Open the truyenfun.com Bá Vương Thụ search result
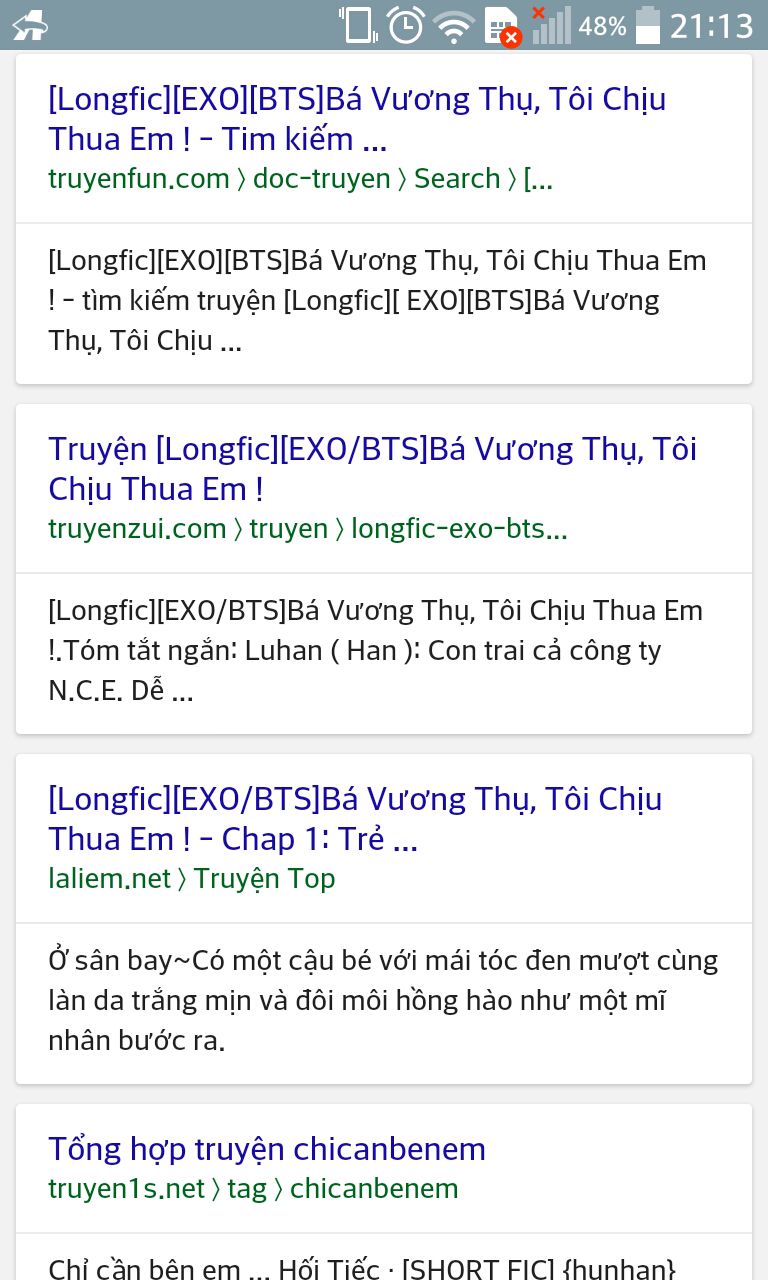This screenshot has width=768, height=1280. click(356, 118)
